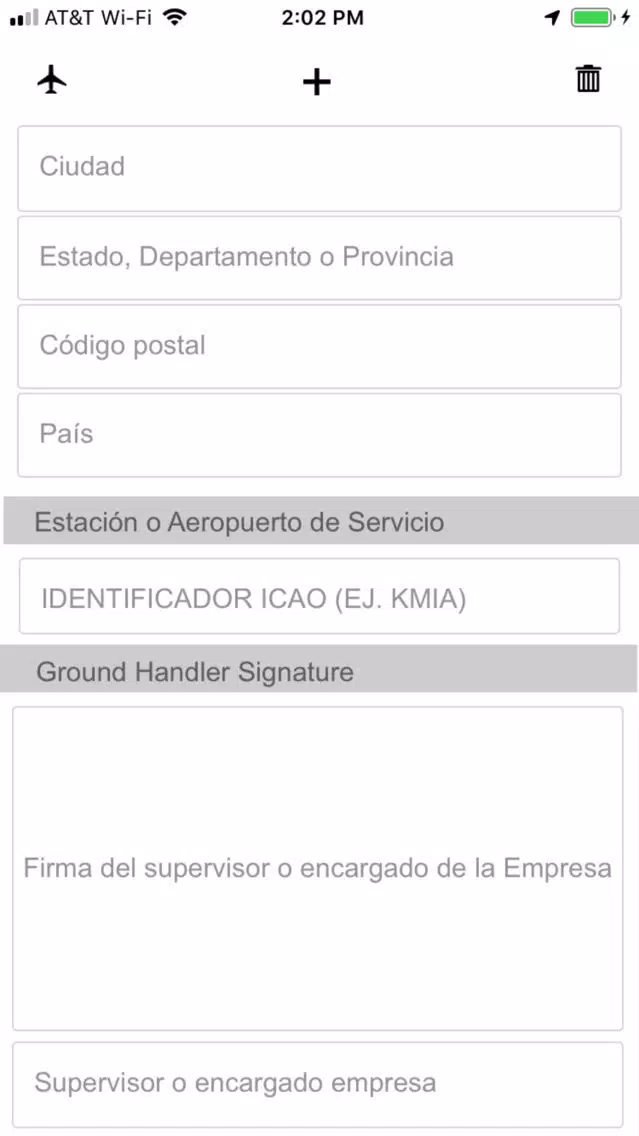
Task: Delete using the trash can icon
Action: [x=588, y=78]
